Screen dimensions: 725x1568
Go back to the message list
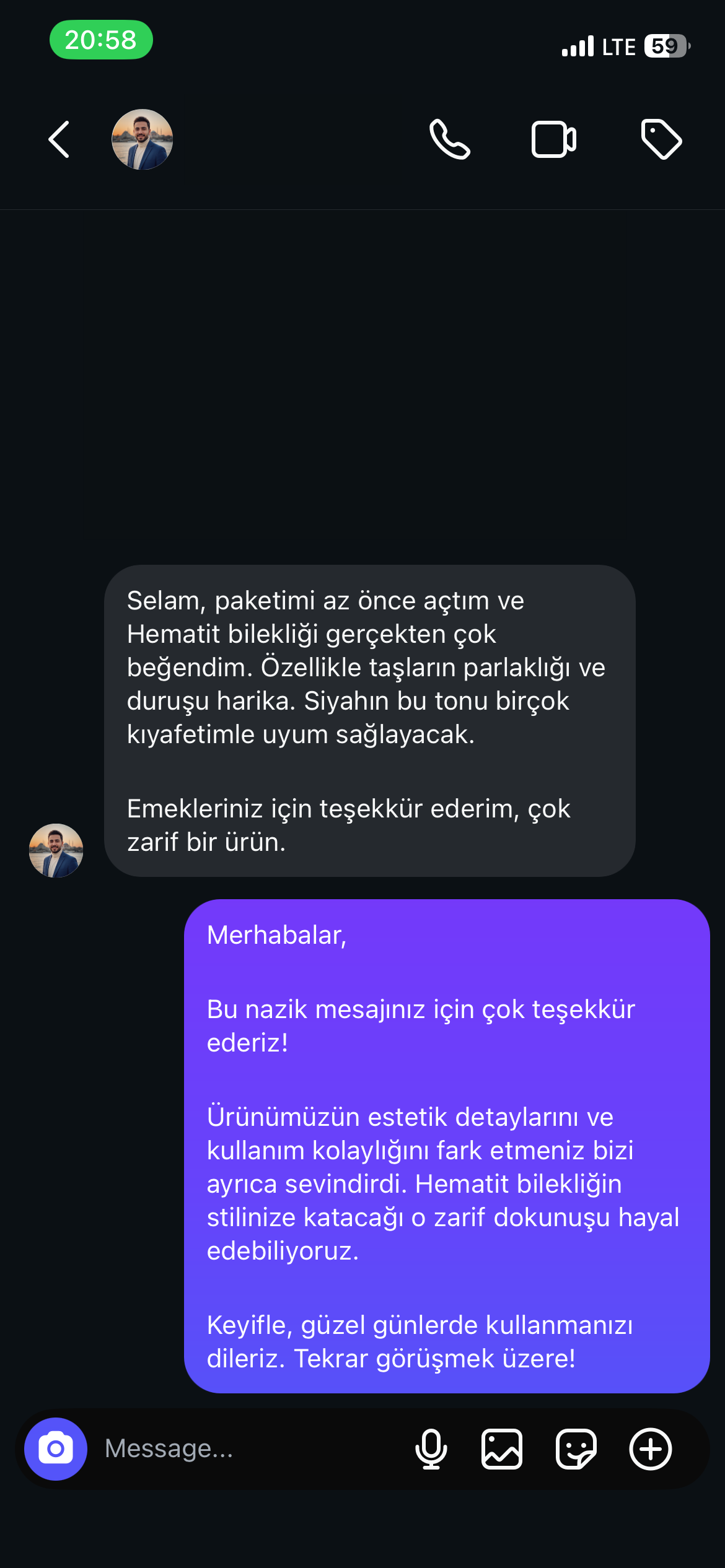point(59,139)
